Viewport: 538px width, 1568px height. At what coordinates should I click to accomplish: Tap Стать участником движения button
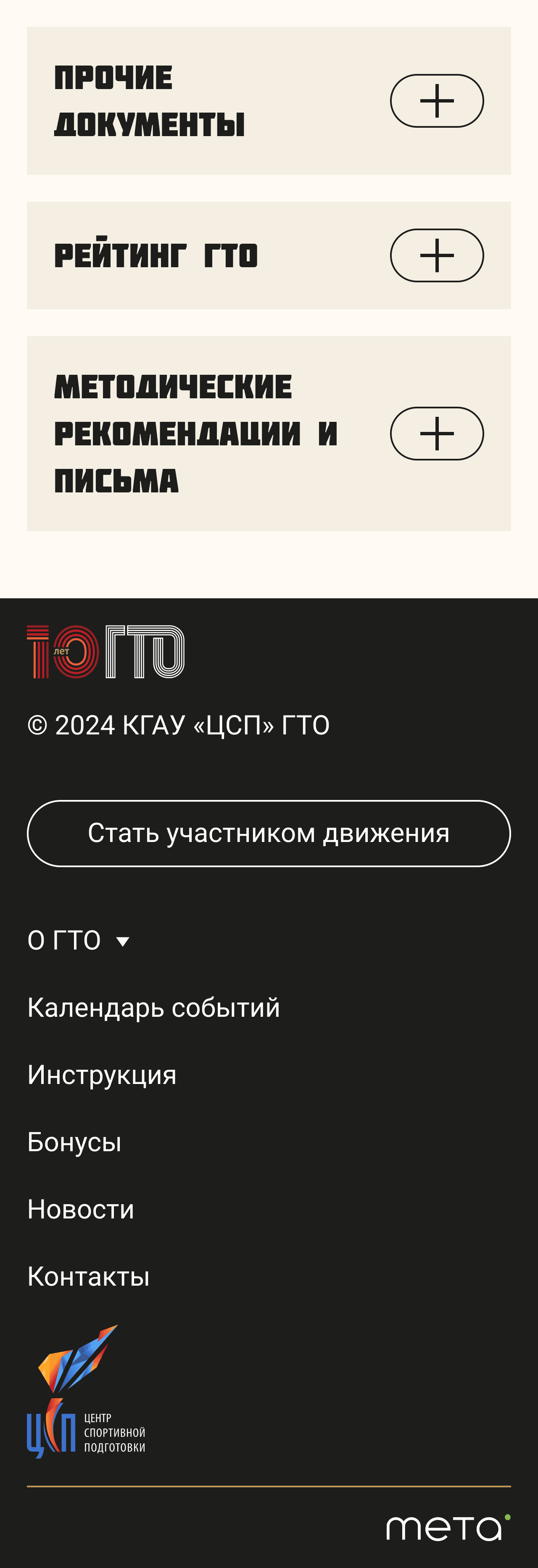[x=269, y=833]
